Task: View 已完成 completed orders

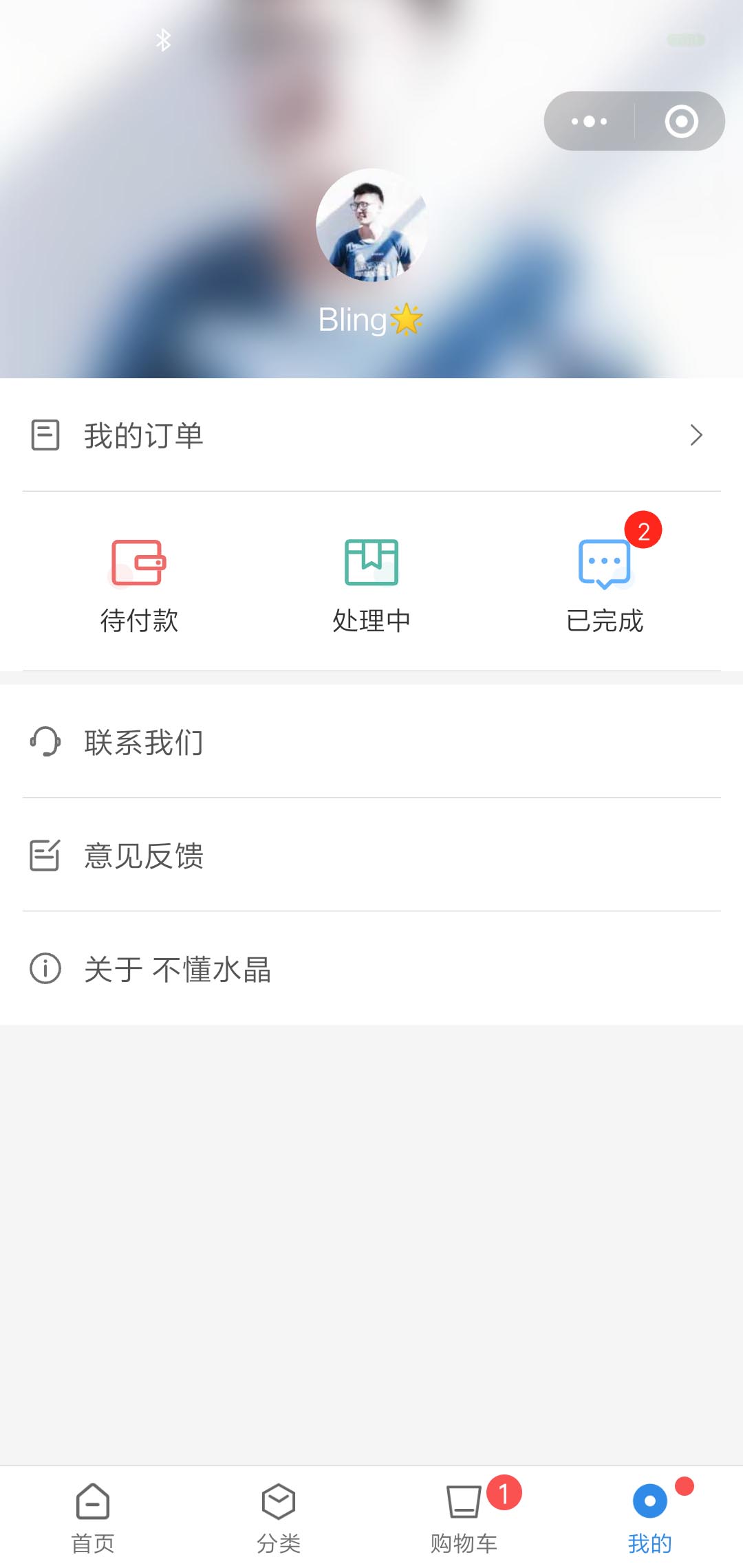Action: click(x=605, y=585)
